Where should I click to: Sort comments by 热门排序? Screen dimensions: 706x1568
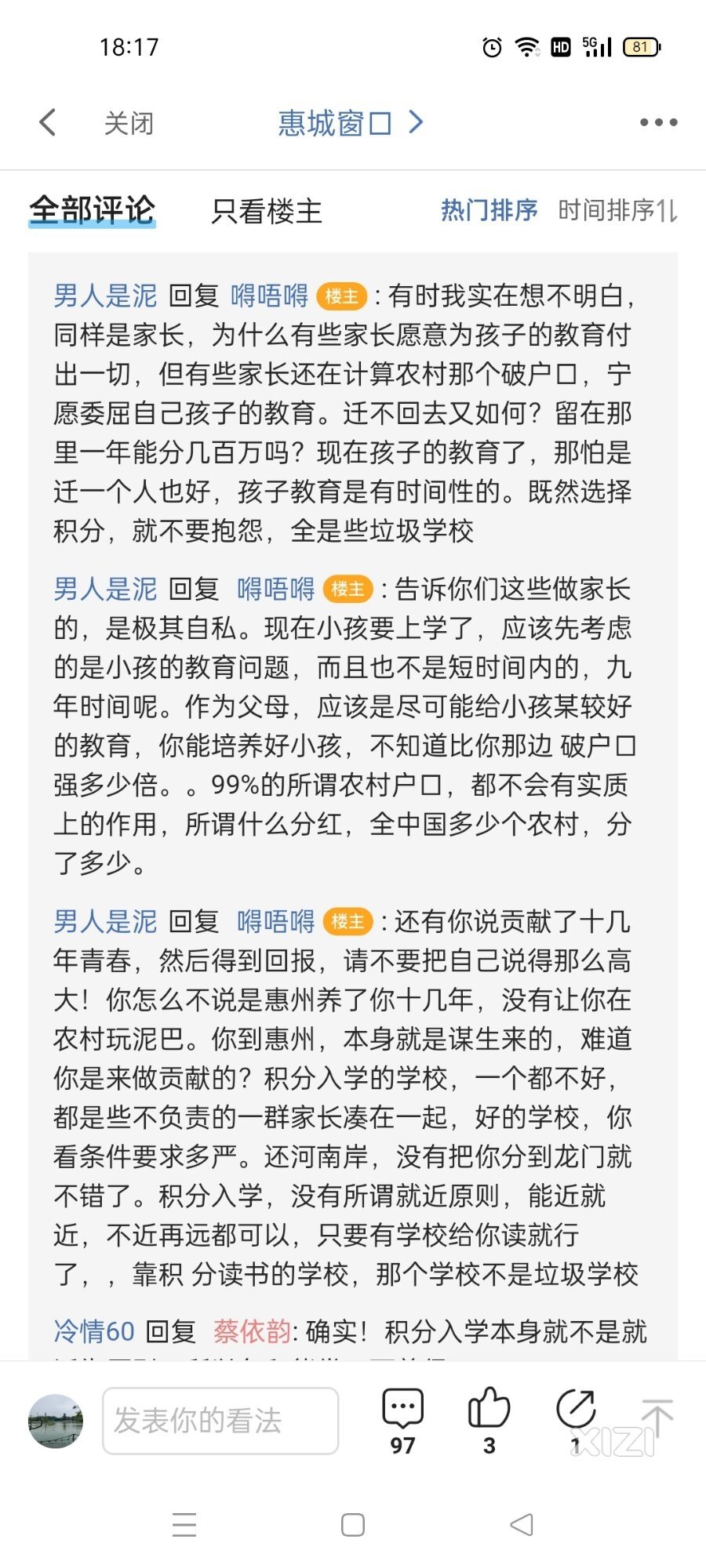coord(489,210)
